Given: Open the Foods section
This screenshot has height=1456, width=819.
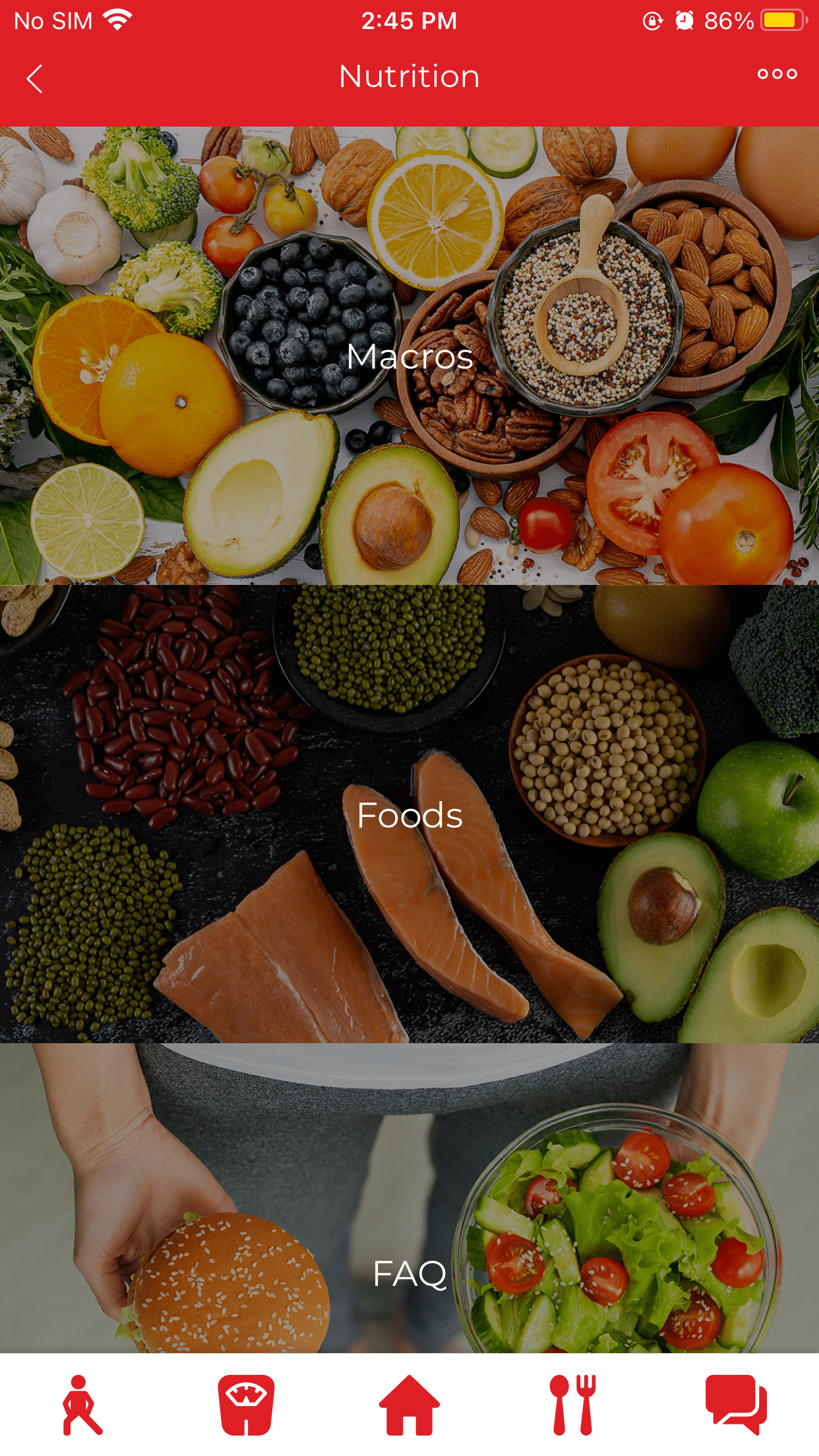Looking at the screenshot, I should pyautogui.click(x=409, y=815).
